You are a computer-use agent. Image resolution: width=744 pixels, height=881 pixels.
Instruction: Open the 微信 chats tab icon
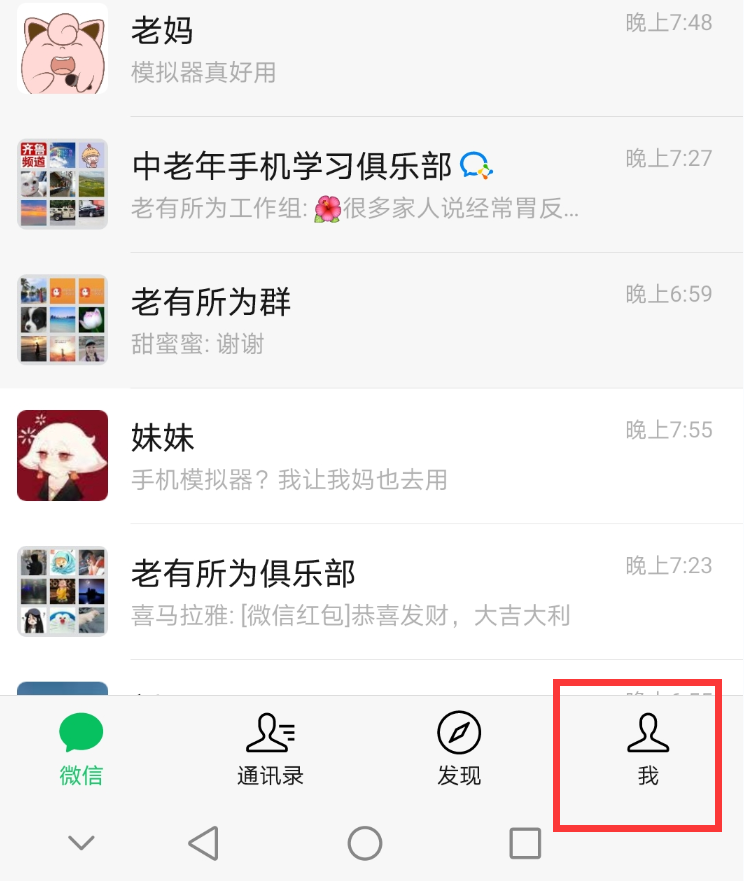(80, 735)
